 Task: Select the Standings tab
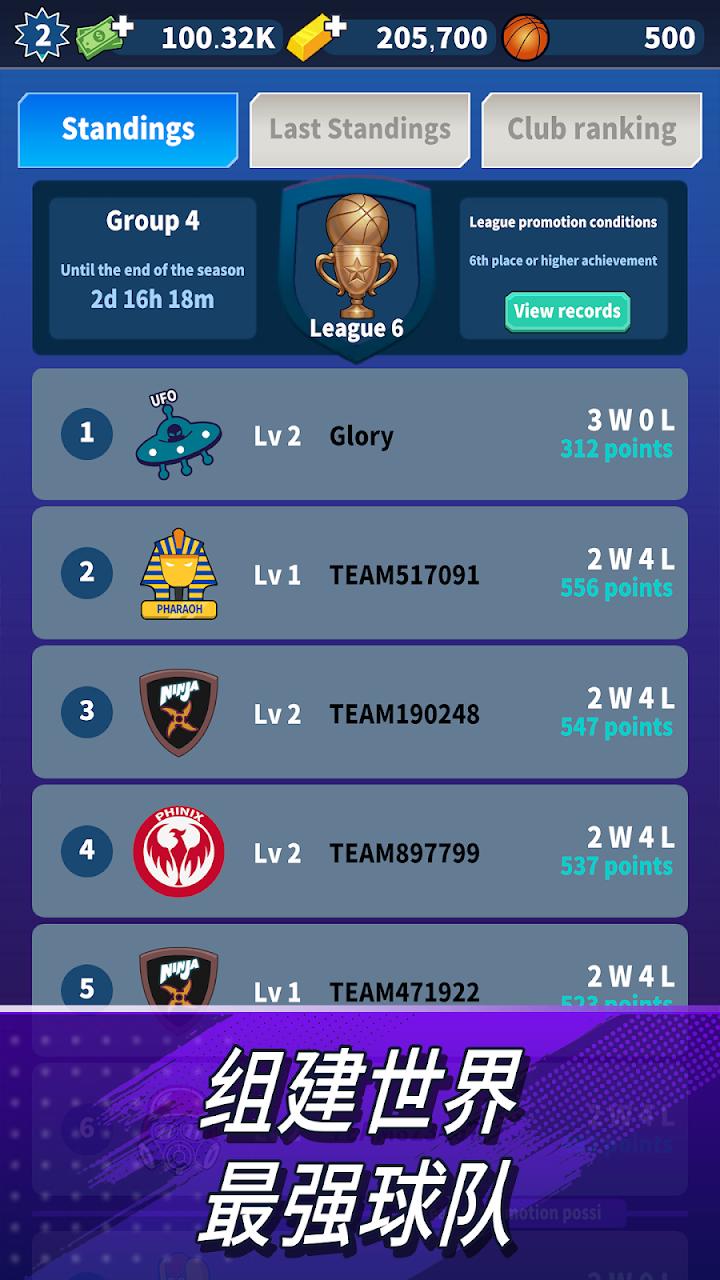coord(128,129)
